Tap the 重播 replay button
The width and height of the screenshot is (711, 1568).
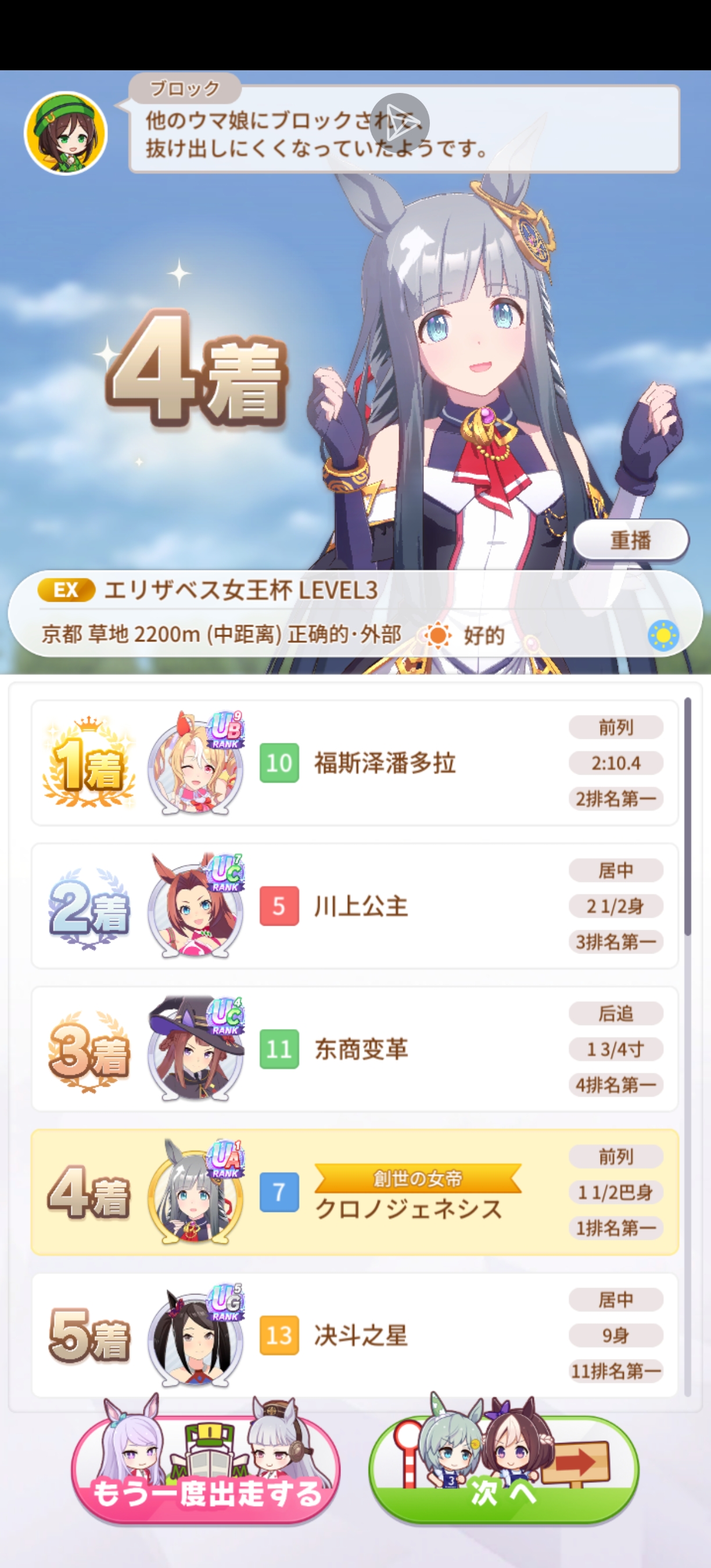click(x=631, y=540)
